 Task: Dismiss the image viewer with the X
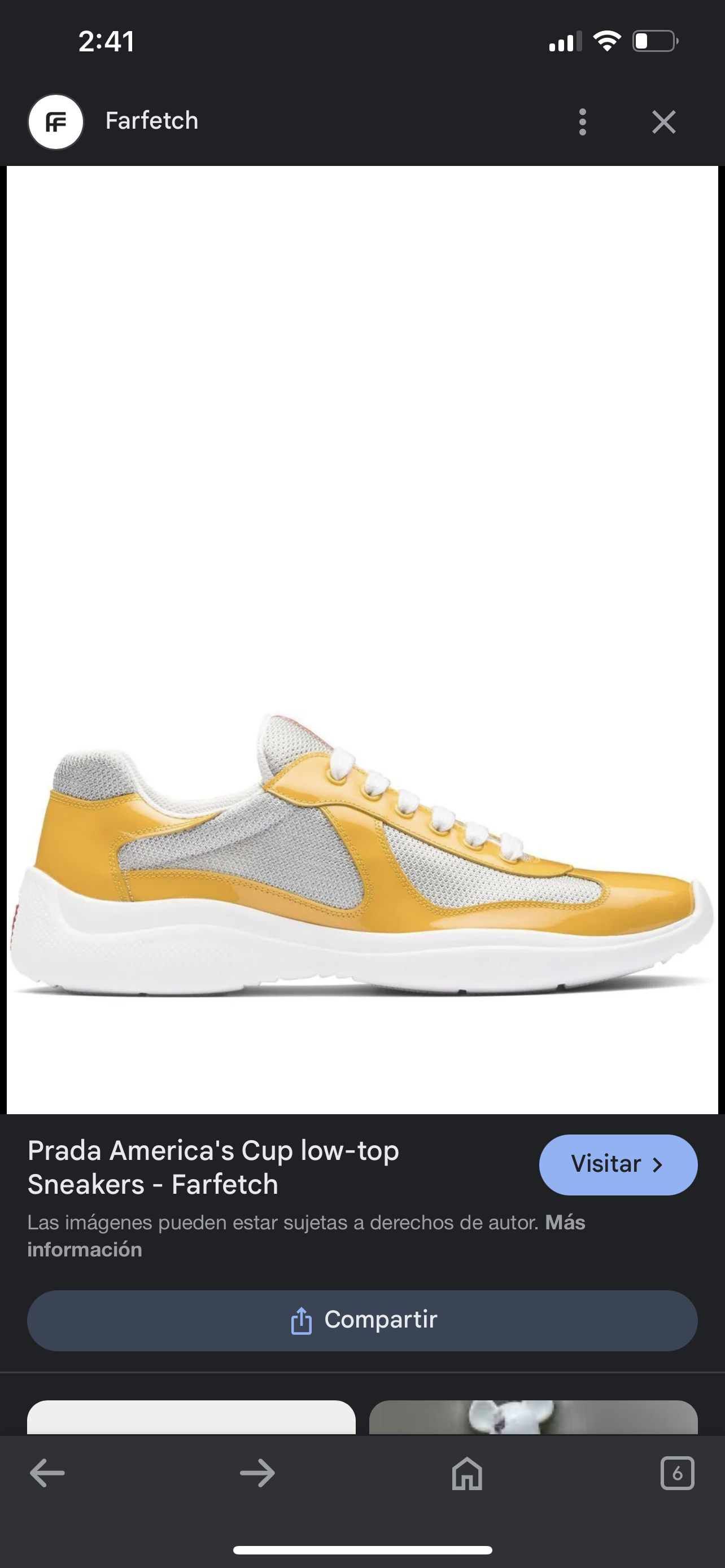point(663,121)
